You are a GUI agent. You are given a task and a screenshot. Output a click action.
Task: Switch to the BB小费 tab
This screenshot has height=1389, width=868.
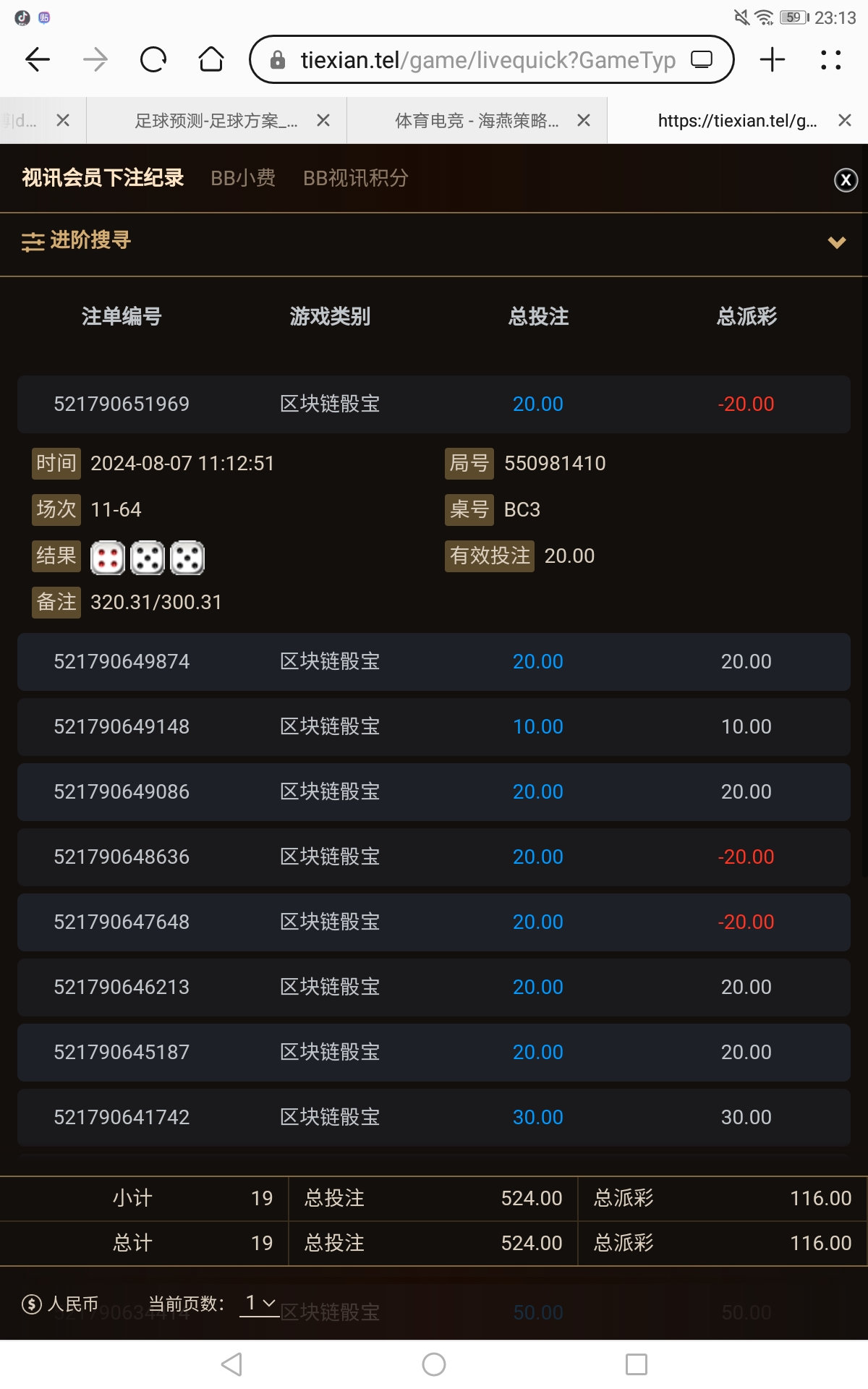[242, 178]
